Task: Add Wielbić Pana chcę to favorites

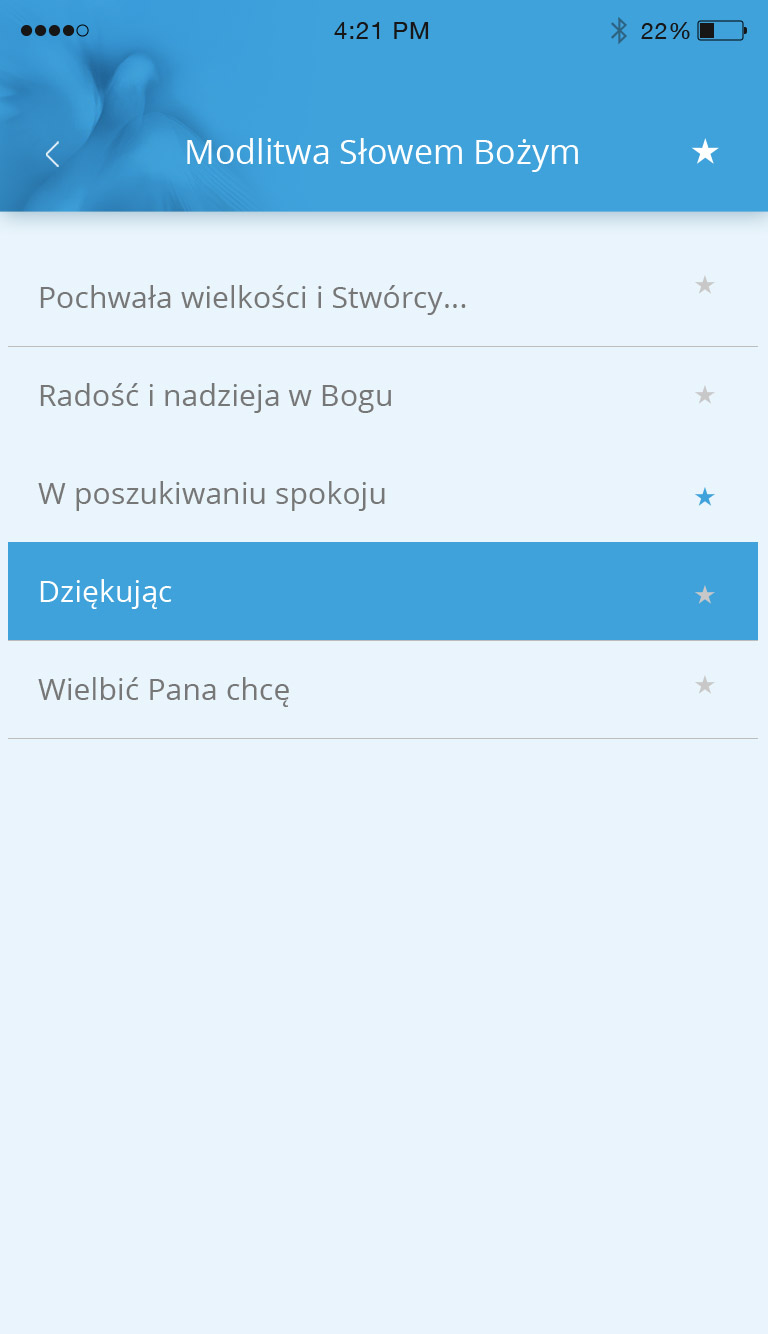Action: point(705,685)
